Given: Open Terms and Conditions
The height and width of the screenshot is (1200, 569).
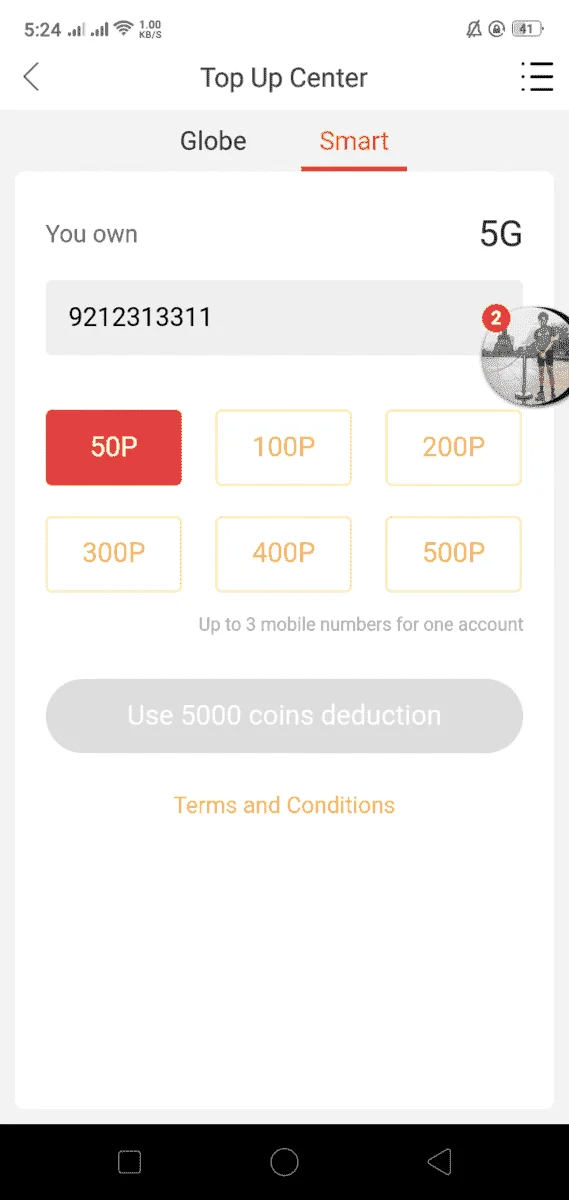Looking at the screenshot, I should tap(284, 805).
